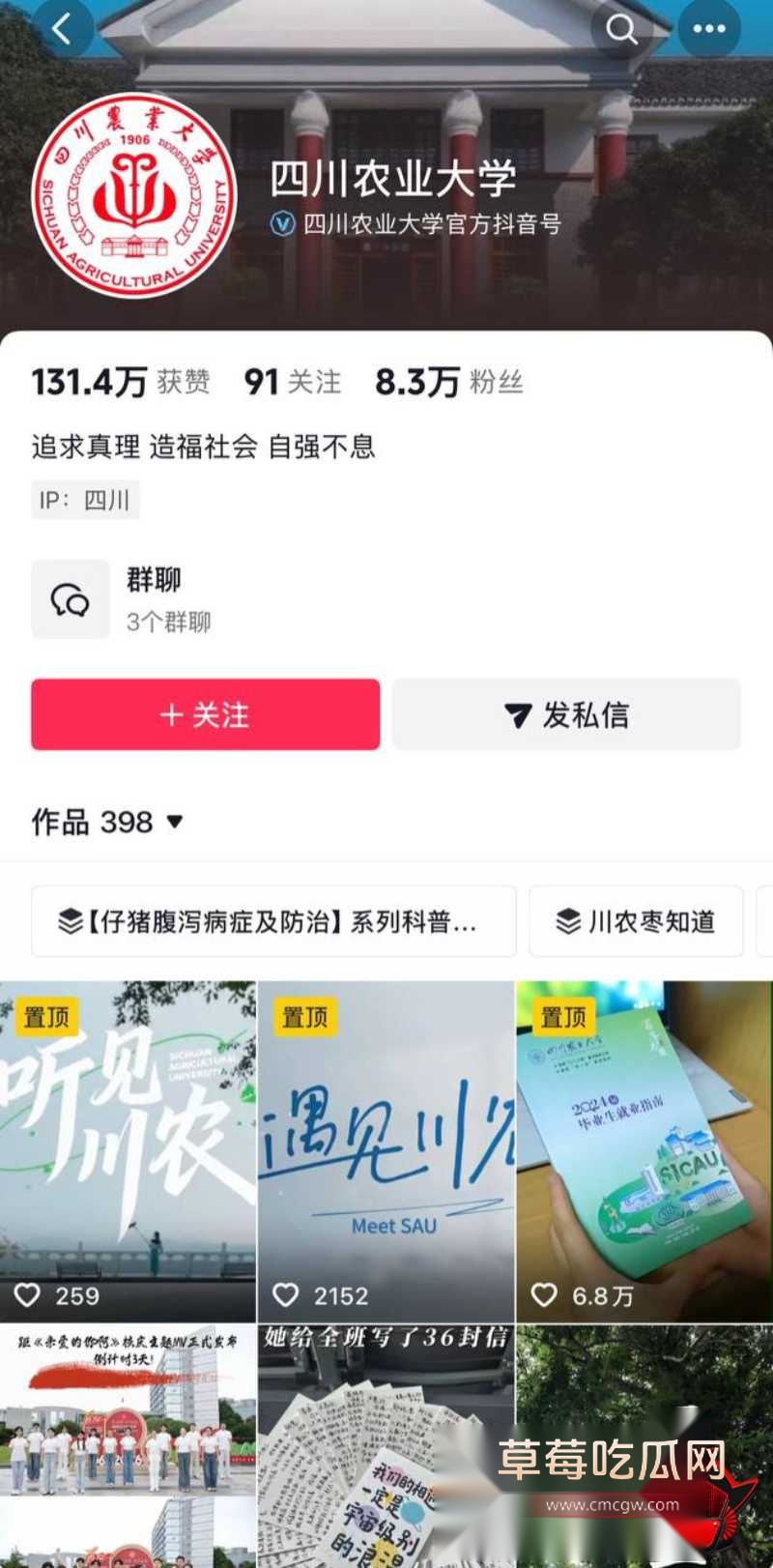Viewport: 773px width, 1568px height.
Task: View the 91 关注 following list
Action: [292, 382]
